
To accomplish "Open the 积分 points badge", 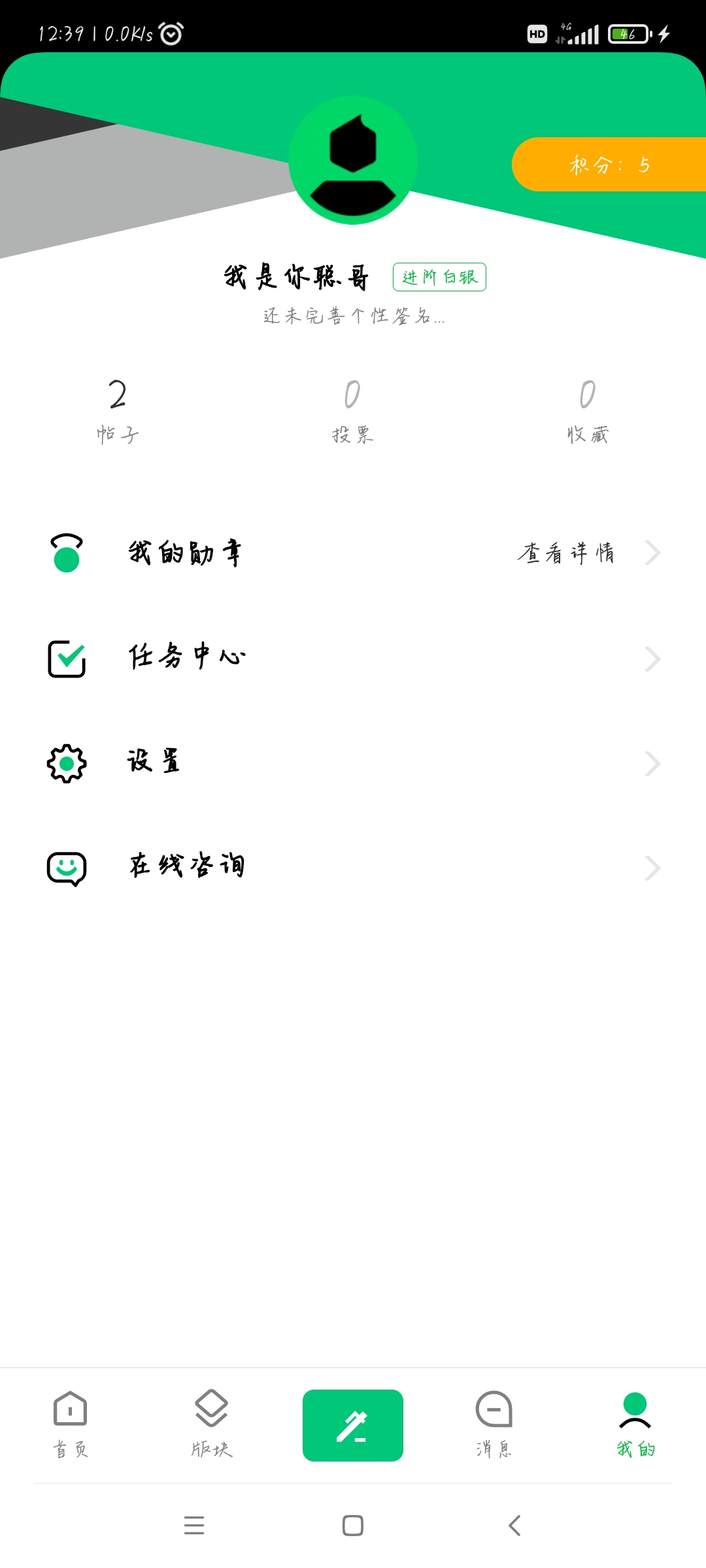I will click(x=609, y=164).
